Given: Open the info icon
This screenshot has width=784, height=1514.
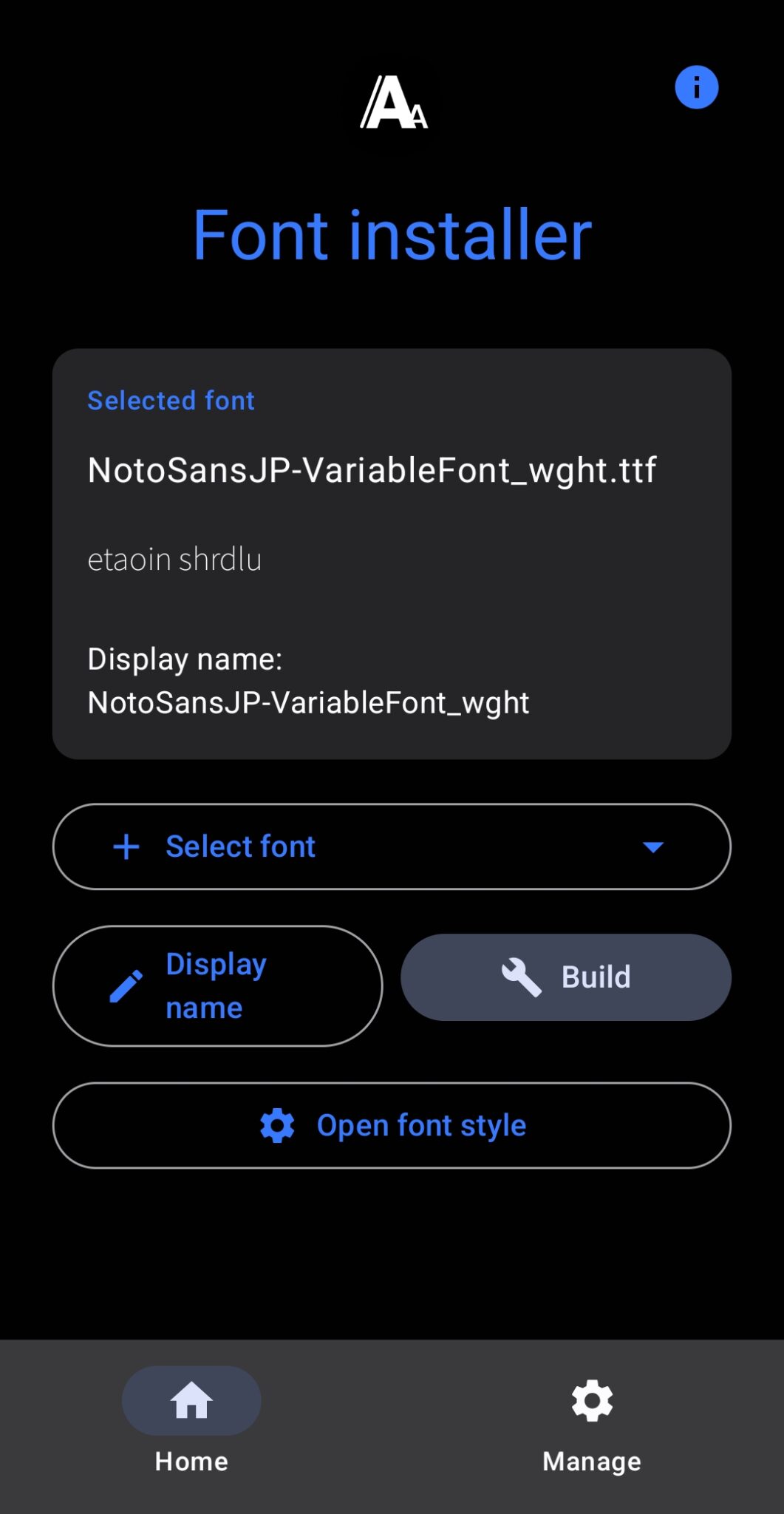Looking at the screenshot, I should (x=696, y=87).
